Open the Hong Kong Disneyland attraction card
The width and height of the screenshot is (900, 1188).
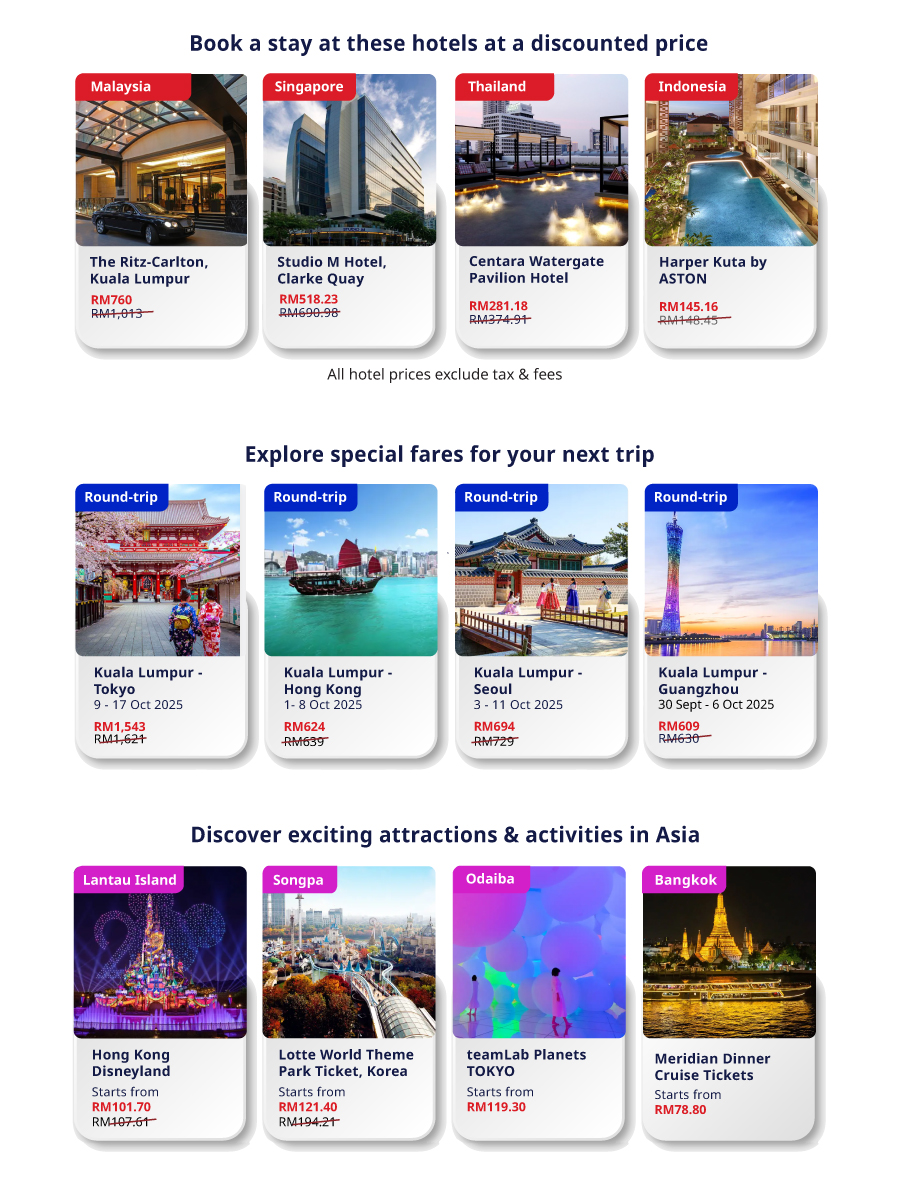click(x=160, y=1000)
